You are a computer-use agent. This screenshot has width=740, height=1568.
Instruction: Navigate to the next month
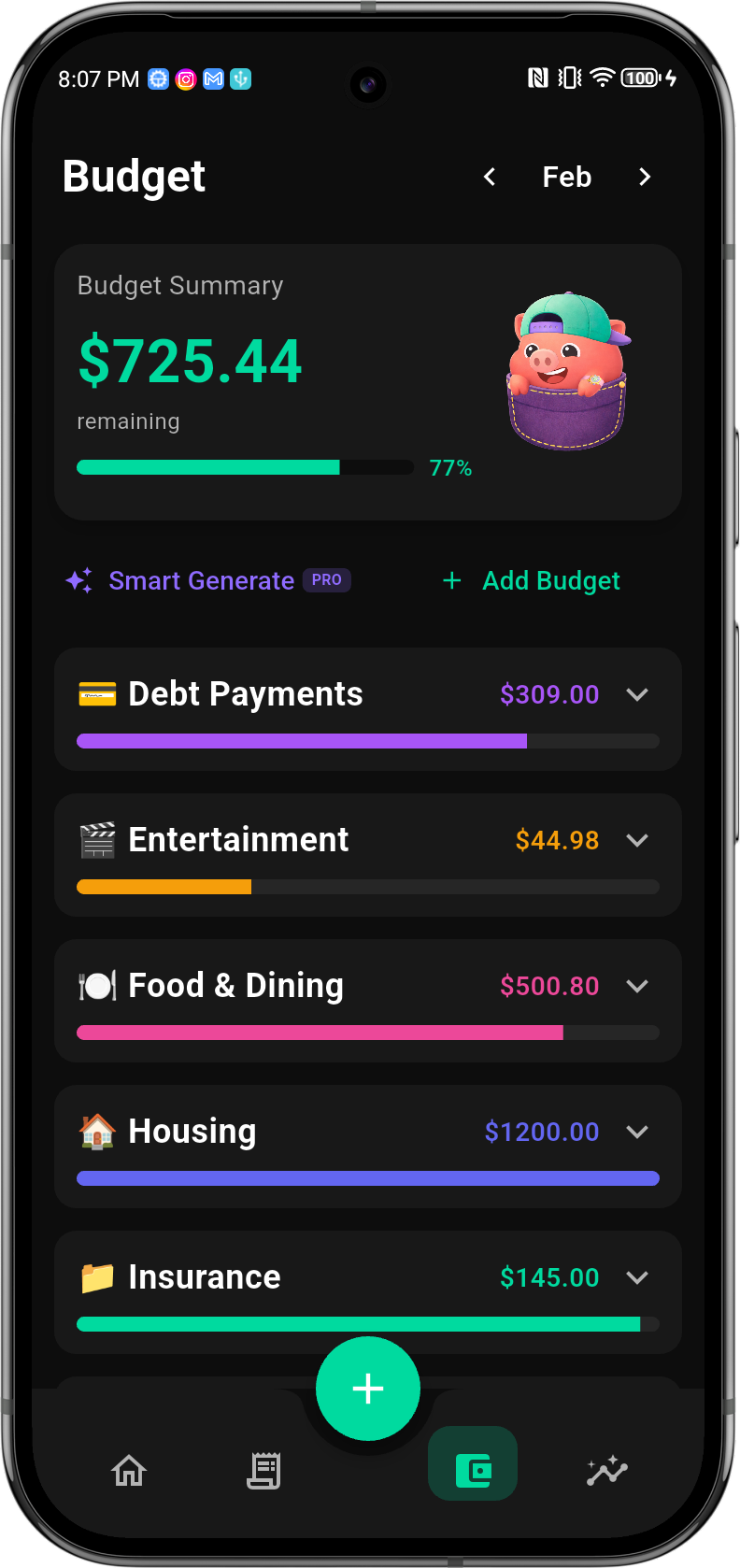(644, 177)
